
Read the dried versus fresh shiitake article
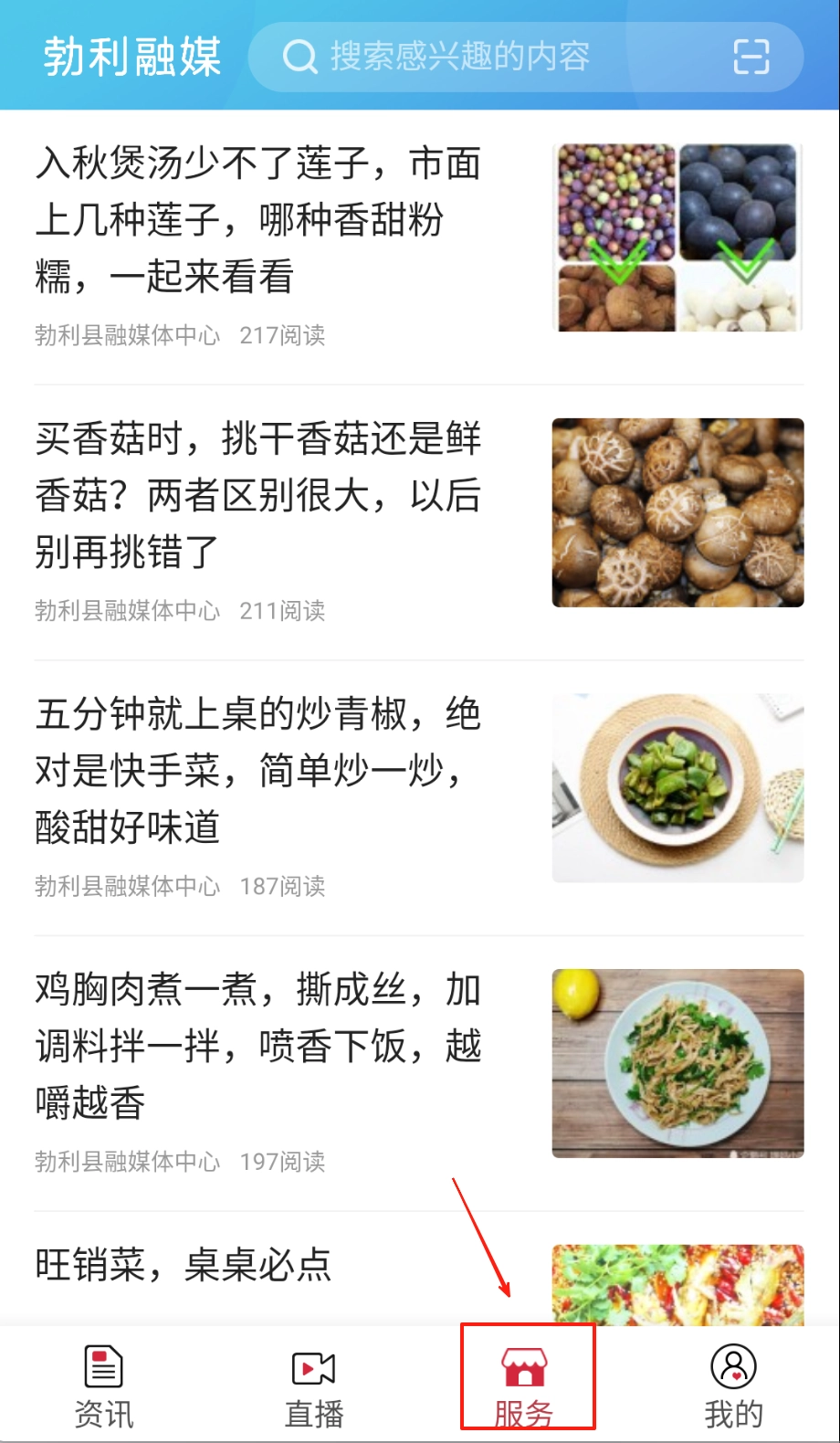258,495
